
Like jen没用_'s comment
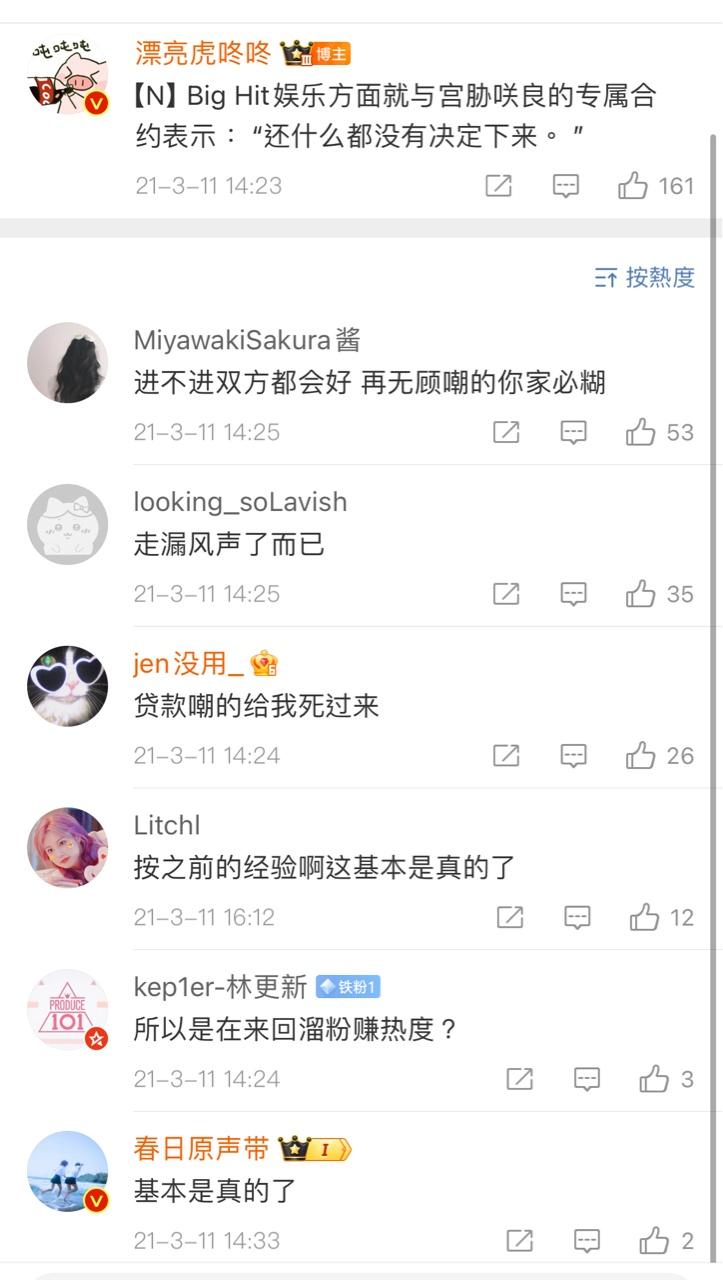[641, 756]
